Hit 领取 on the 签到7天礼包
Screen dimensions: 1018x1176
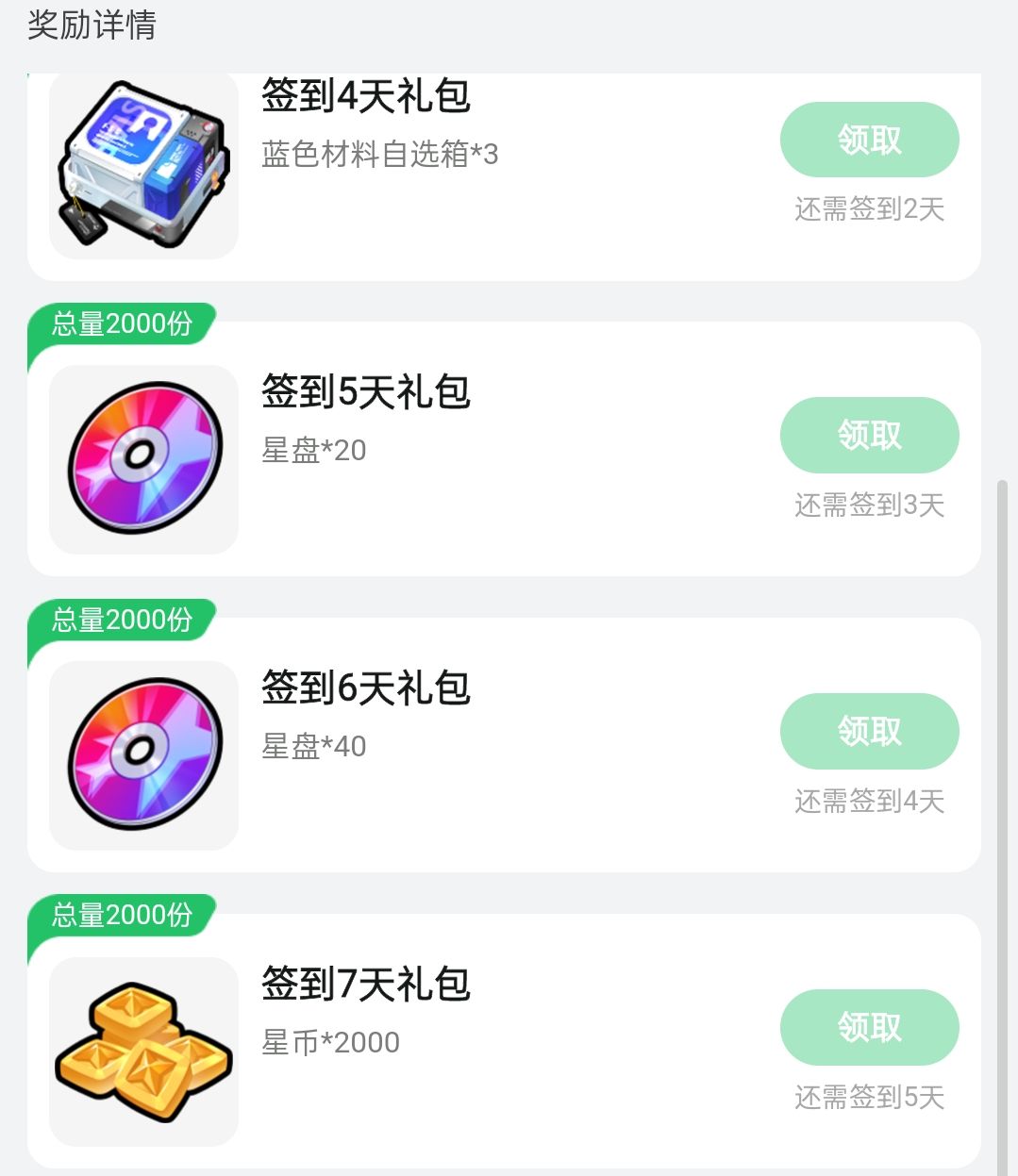tap(869, 1027)
